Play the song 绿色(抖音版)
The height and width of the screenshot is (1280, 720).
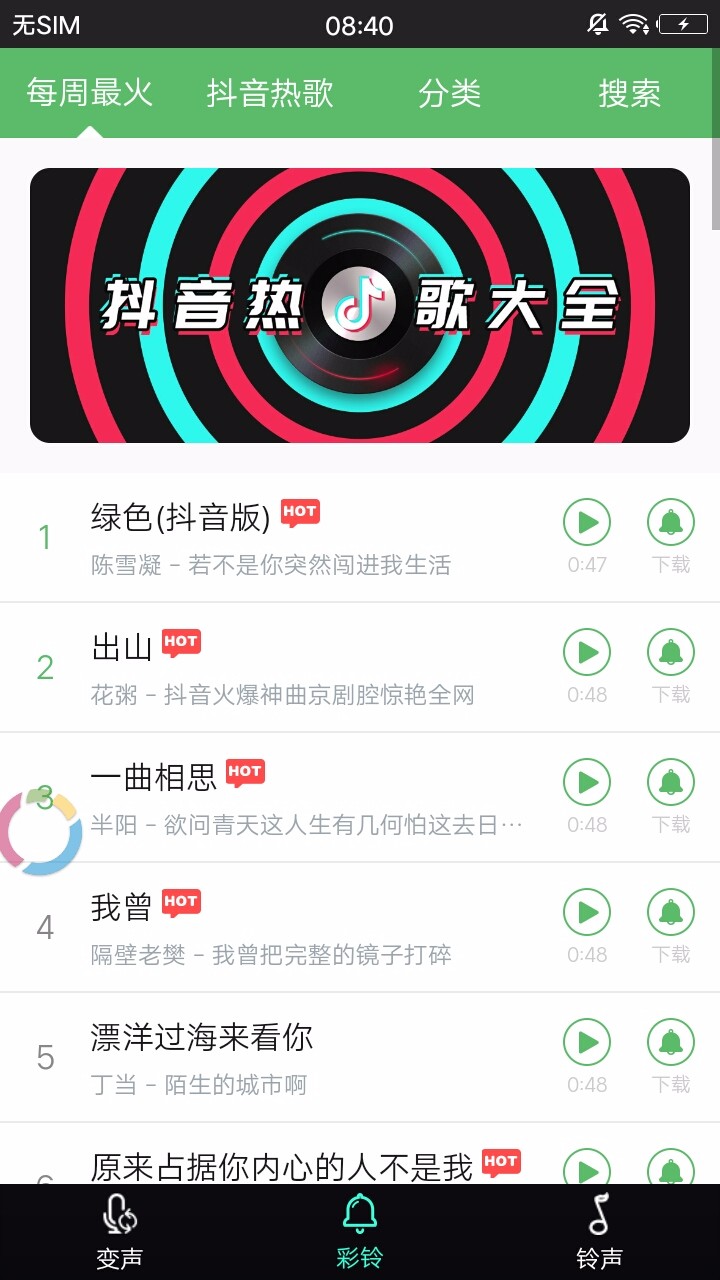pos(587,522)
